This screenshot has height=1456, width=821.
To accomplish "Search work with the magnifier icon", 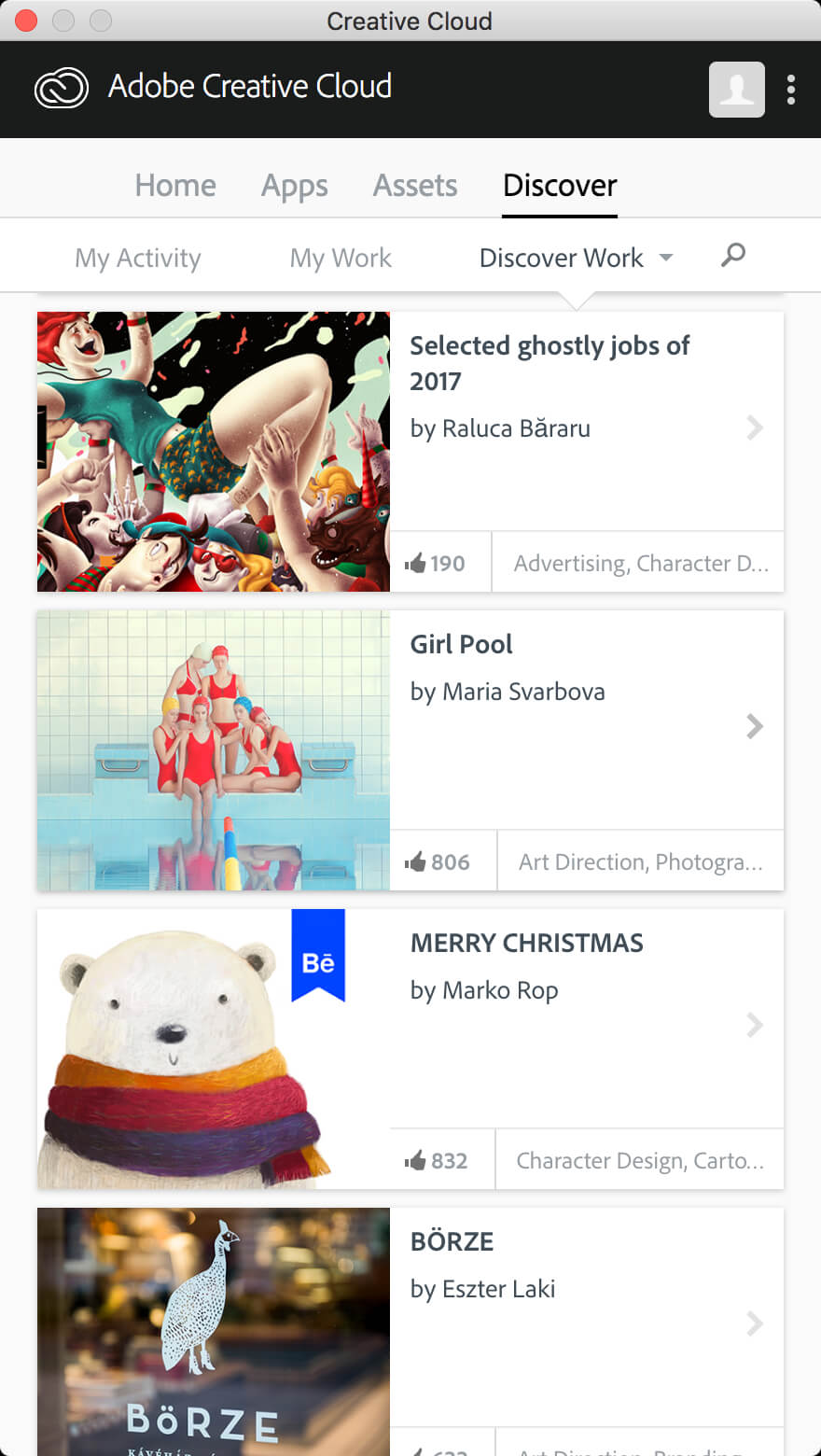I will [x=733, y=255].
